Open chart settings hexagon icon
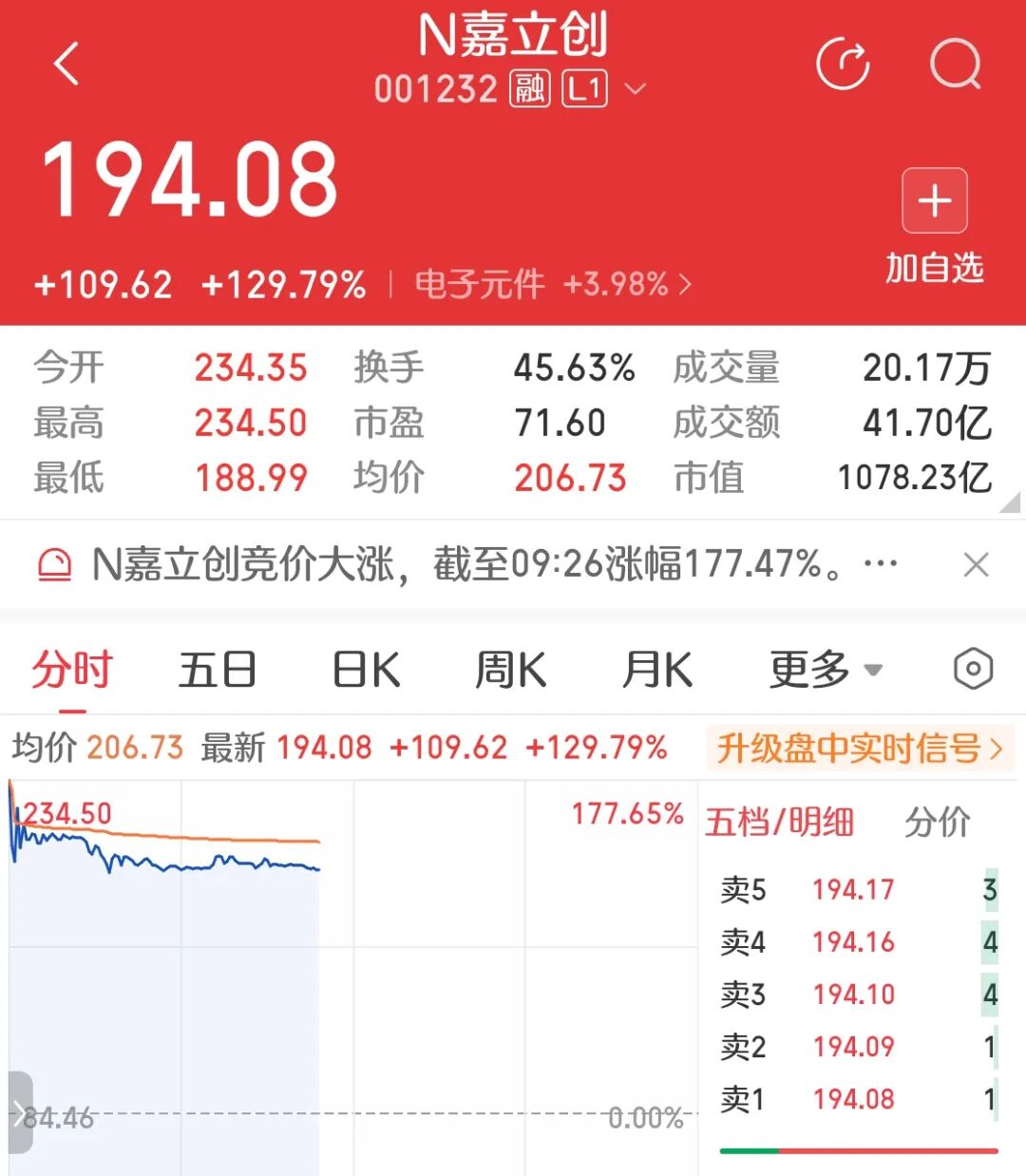The height and width of the screenshot is (1176, 1026). click(x=973, y=670)
